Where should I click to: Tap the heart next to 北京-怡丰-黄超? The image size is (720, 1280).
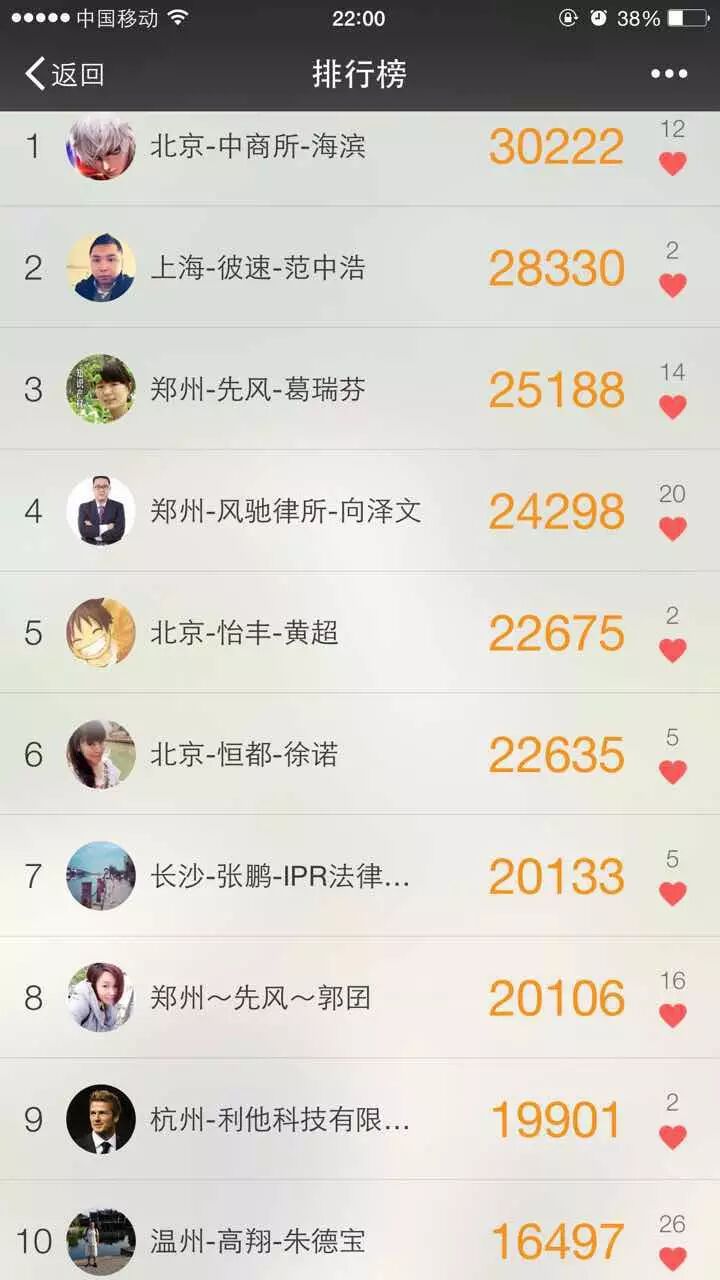pyautogui.click(x=673, y=650)
